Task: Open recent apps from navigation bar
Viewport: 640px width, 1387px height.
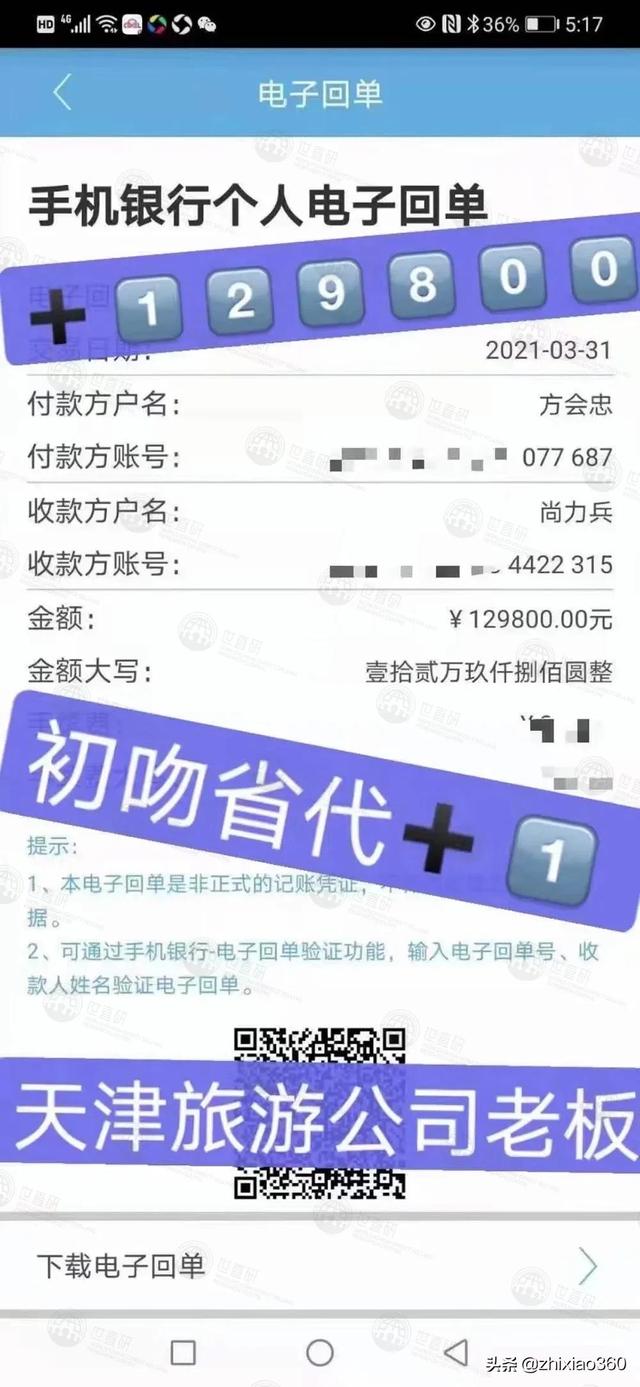Action: coord(183,1353)
